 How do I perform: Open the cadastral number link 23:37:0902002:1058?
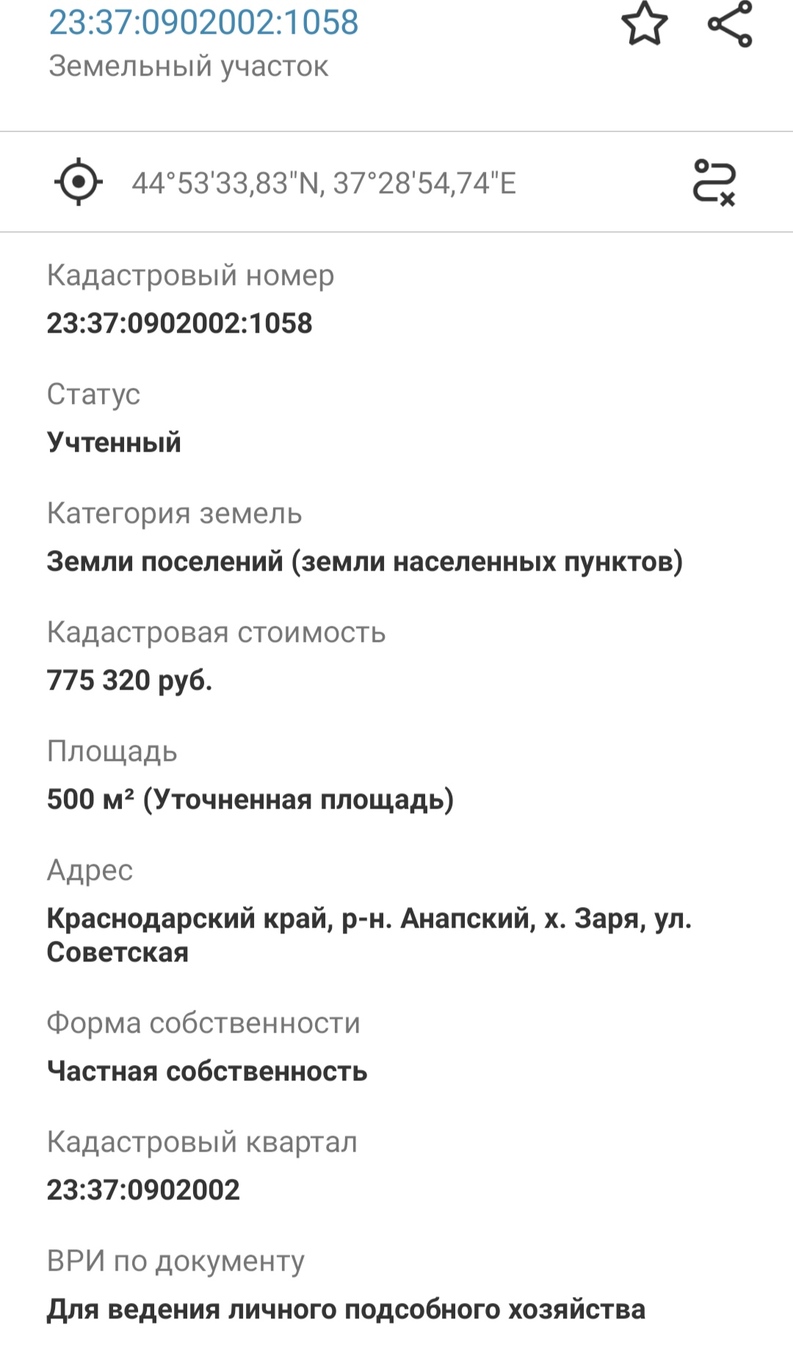204,22
